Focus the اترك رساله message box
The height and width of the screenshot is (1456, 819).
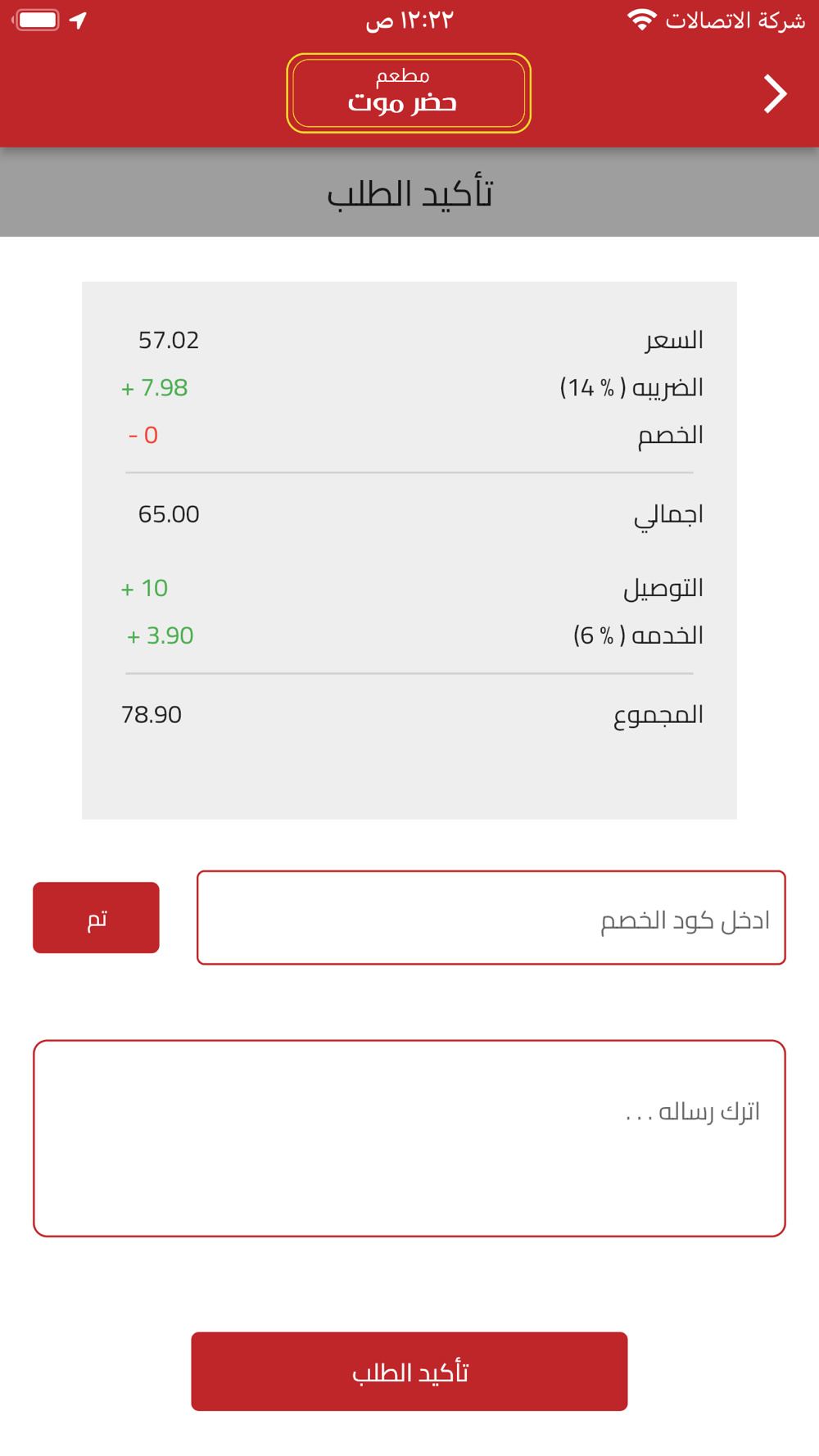409,1138
